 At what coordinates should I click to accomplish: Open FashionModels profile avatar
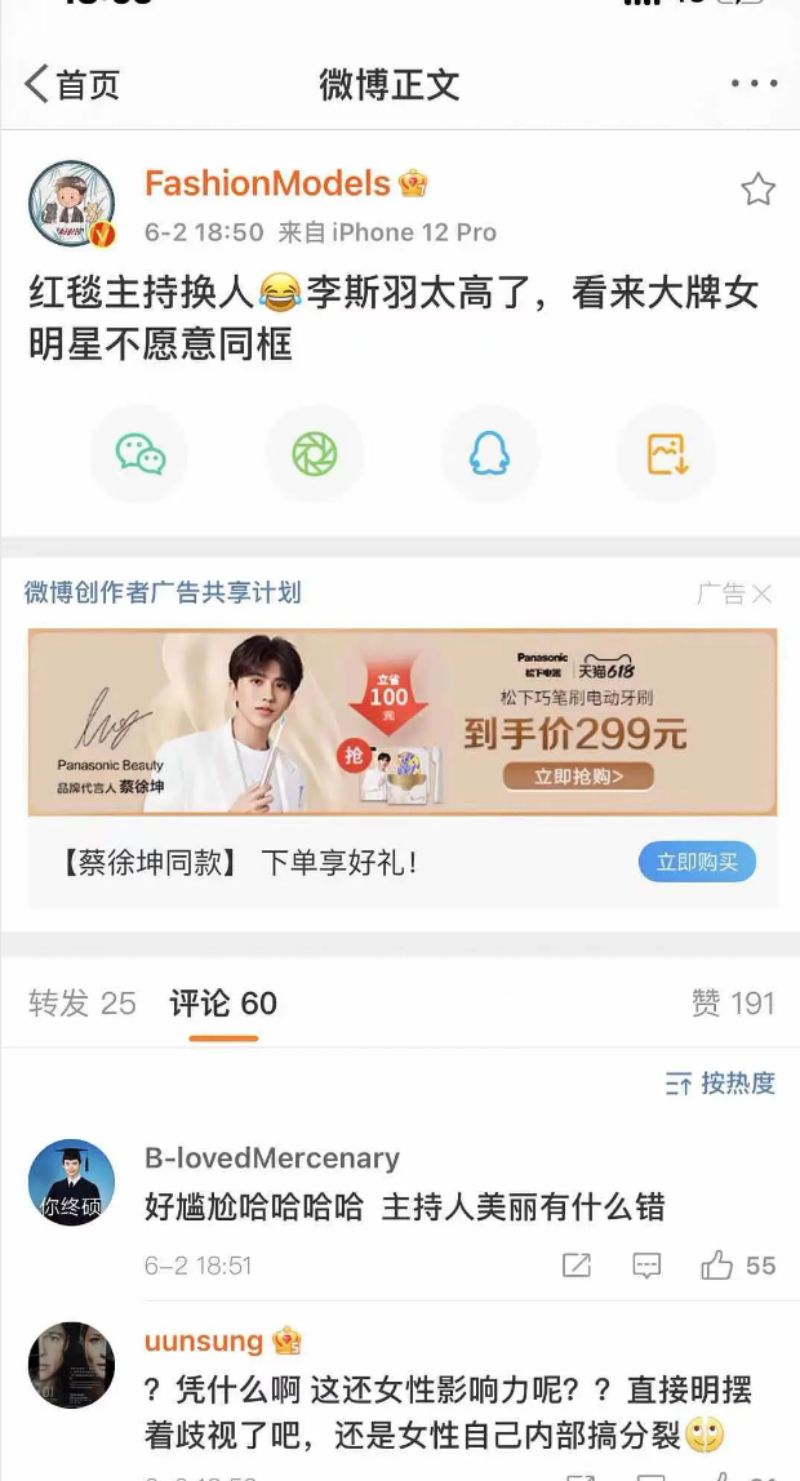tap(71, 204)
